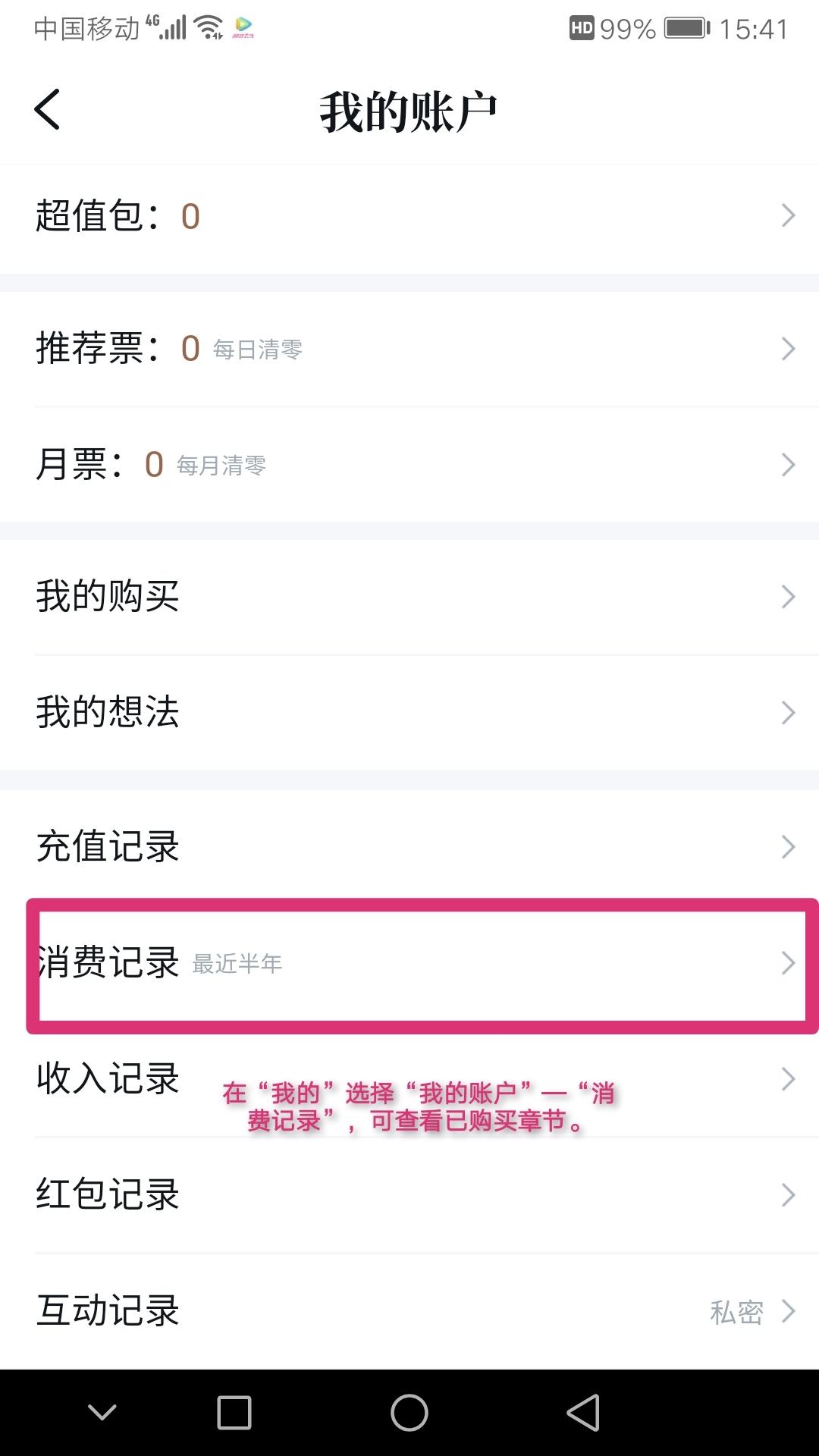The height and width of the screenshot is (1456, 819).
Task: Open the 推荐票 row
Action: click(409, 349)
